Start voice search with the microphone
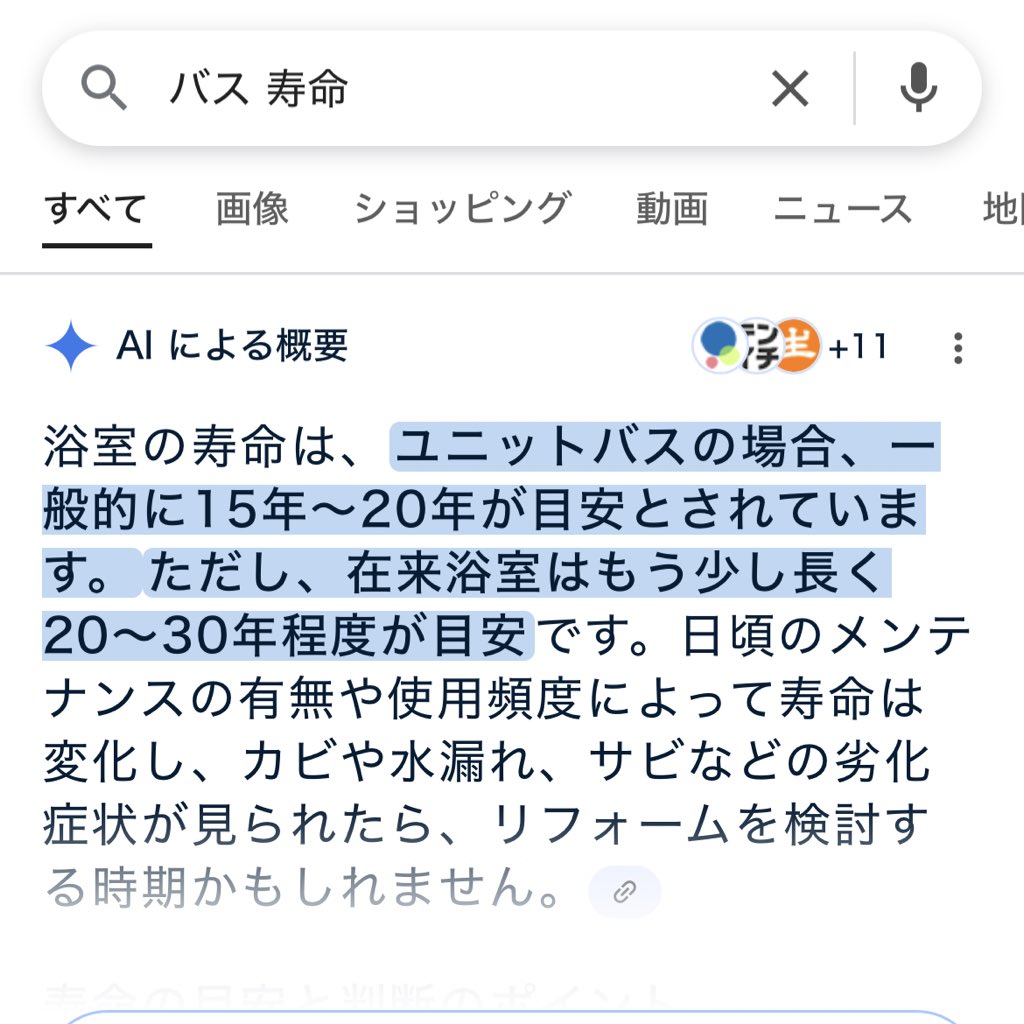The width and height of the screenshot is (1024, 1024). pyautogui.click(x=918, y=90)
